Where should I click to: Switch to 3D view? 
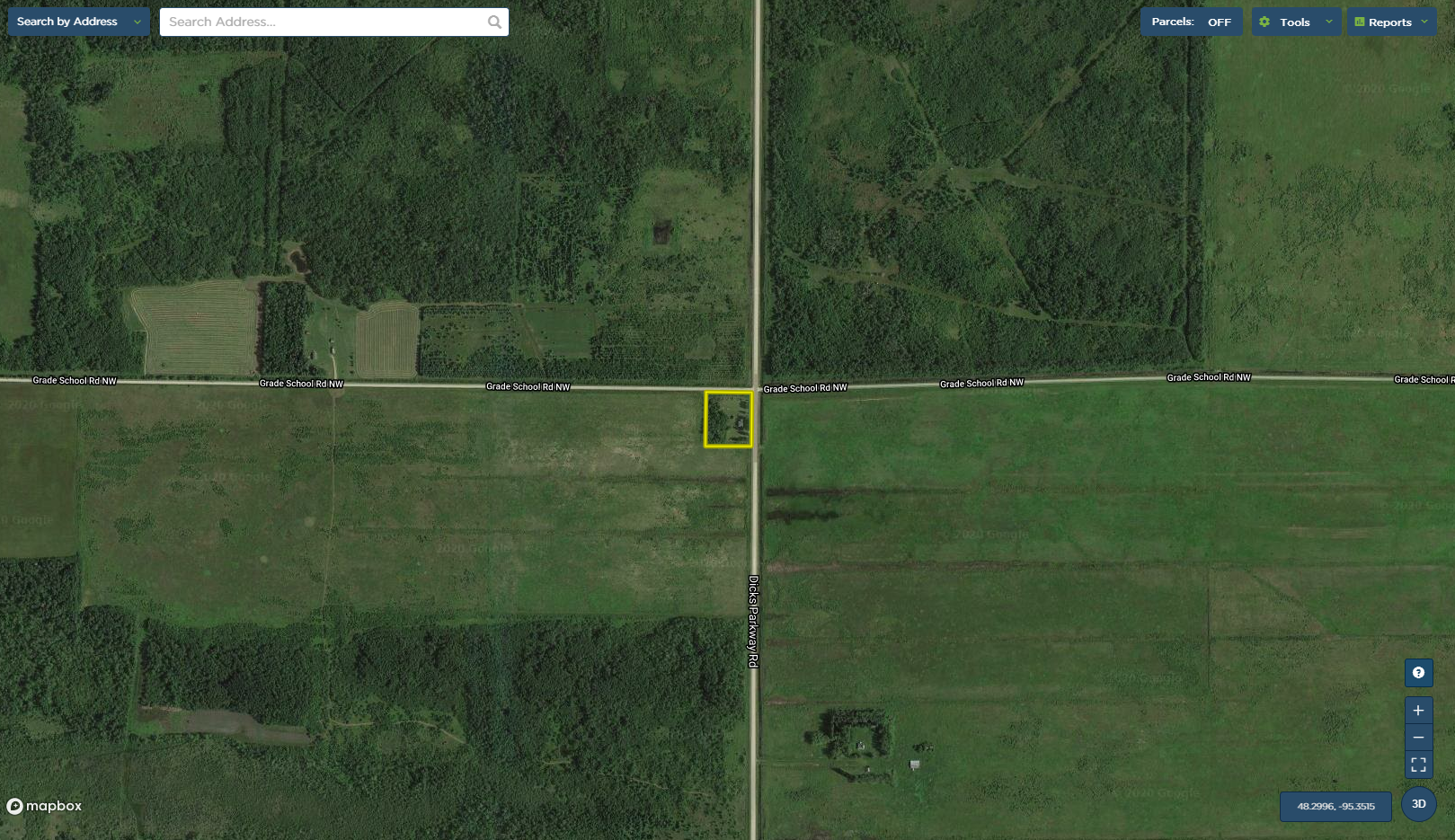[1418, 804]
